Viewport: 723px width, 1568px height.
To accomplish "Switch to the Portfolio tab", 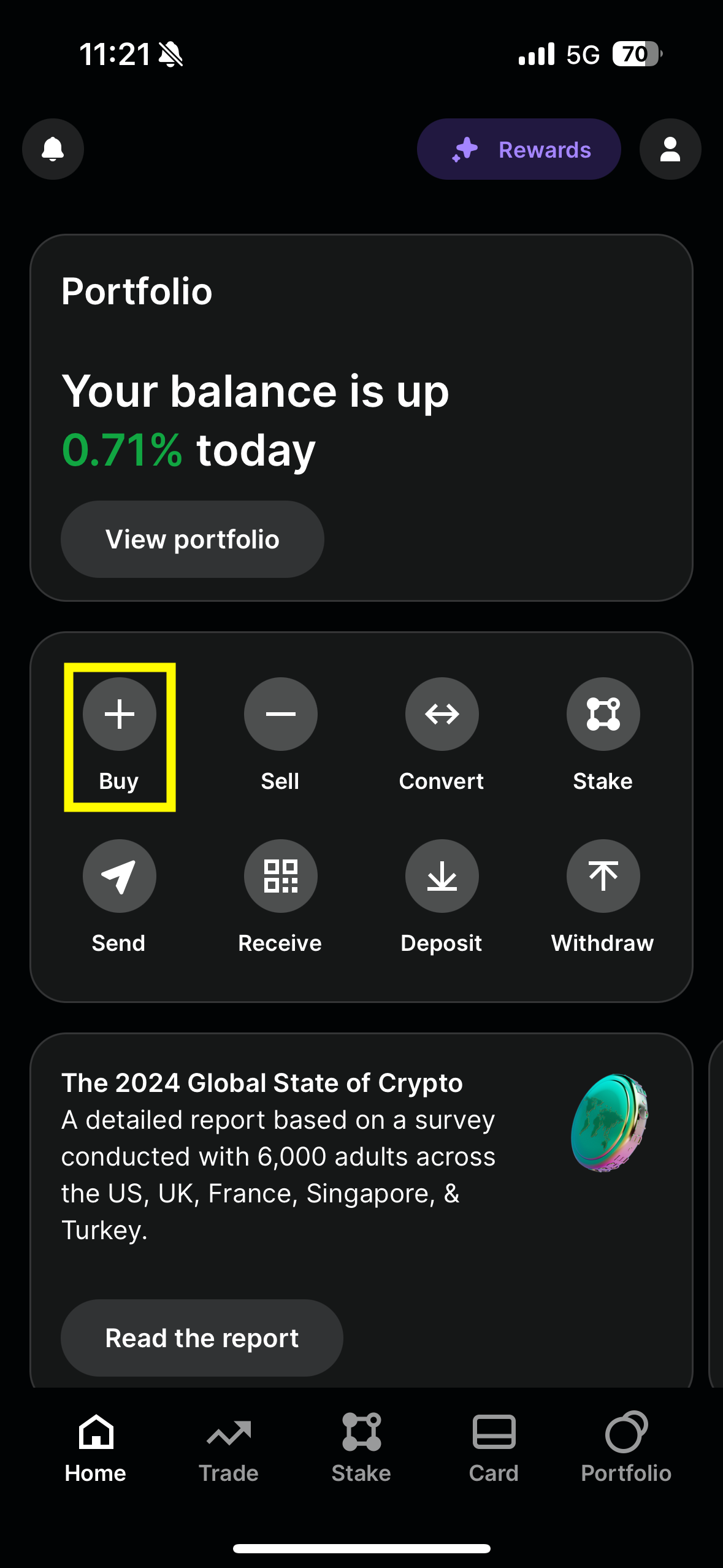I will (626, 1448).
